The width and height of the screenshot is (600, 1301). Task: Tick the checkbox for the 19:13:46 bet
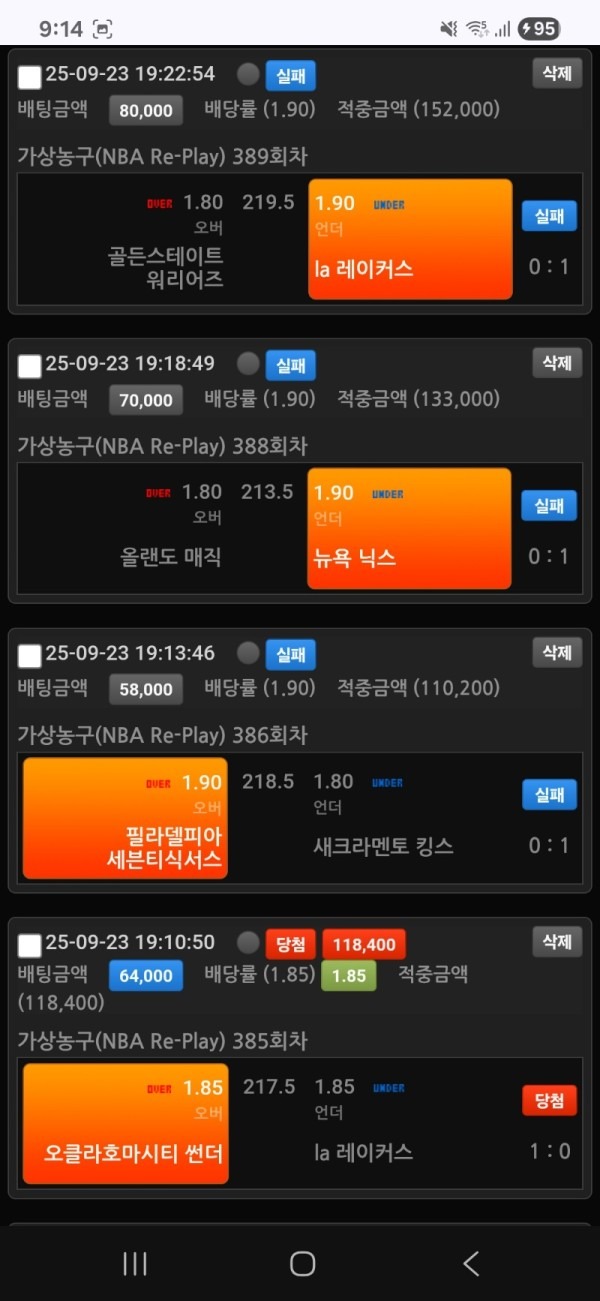(30, 656)
